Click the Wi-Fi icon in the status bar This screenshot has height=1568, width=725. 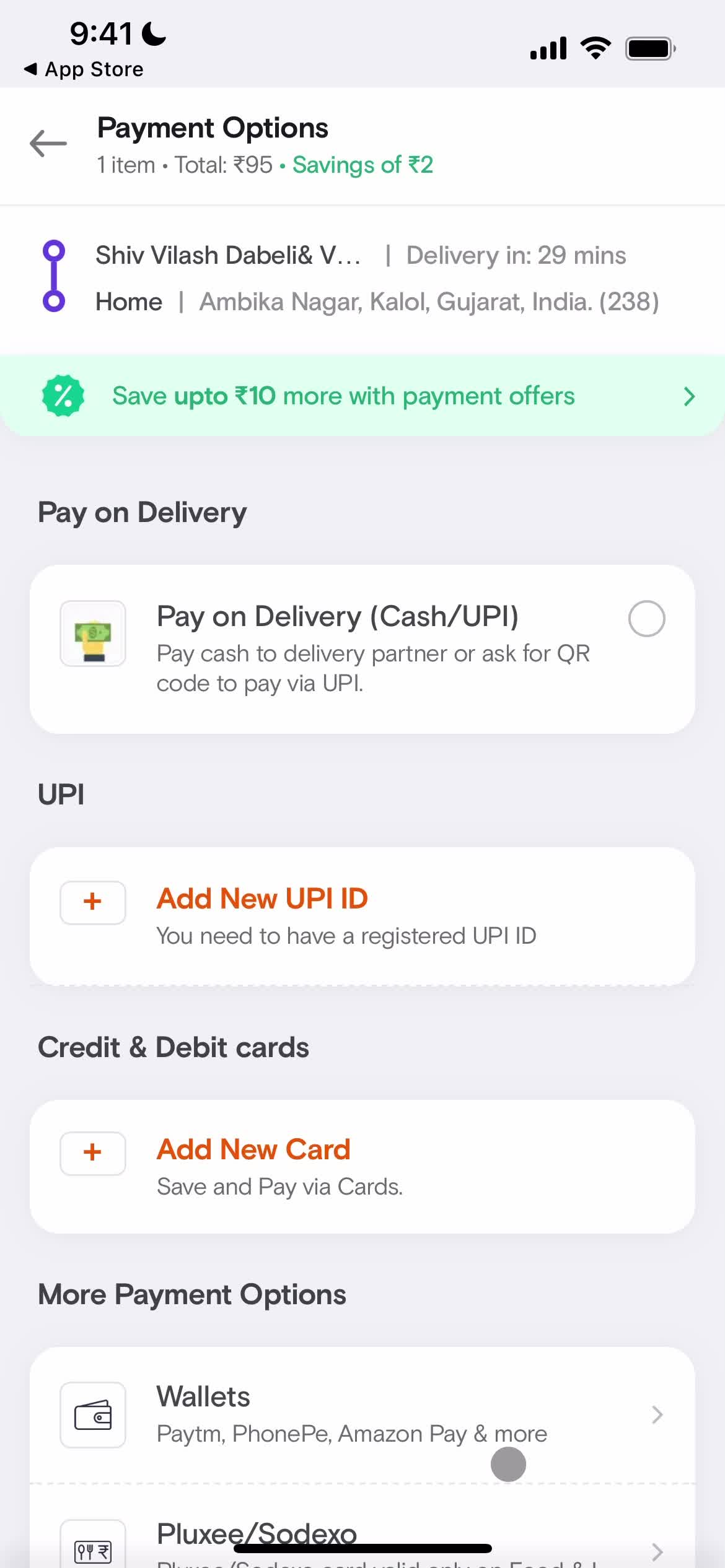point(595,46)
